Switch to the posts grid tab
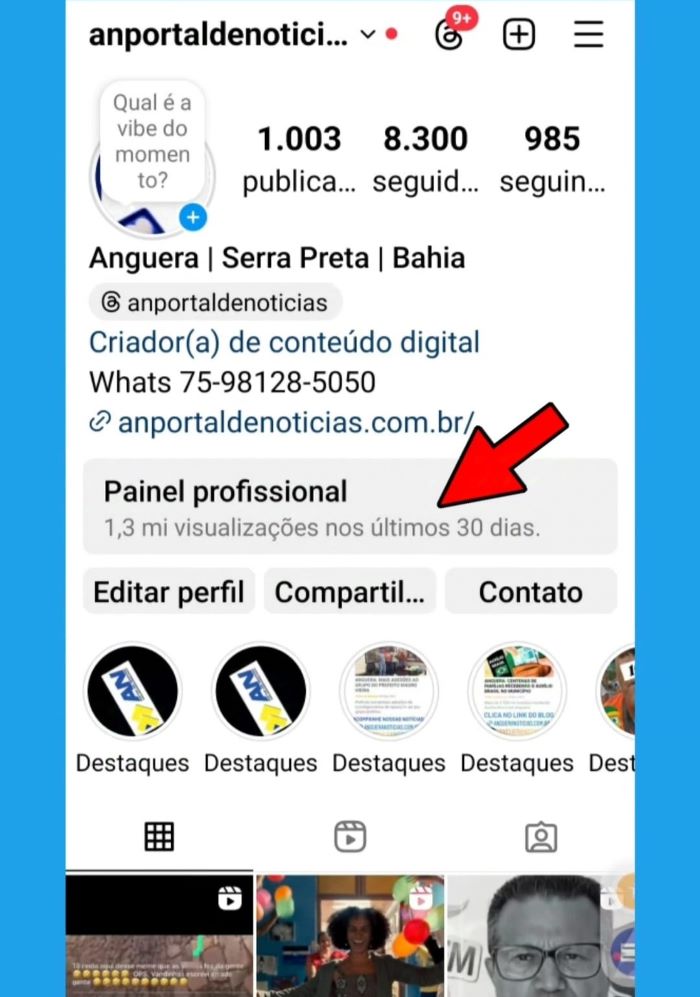 159,837
